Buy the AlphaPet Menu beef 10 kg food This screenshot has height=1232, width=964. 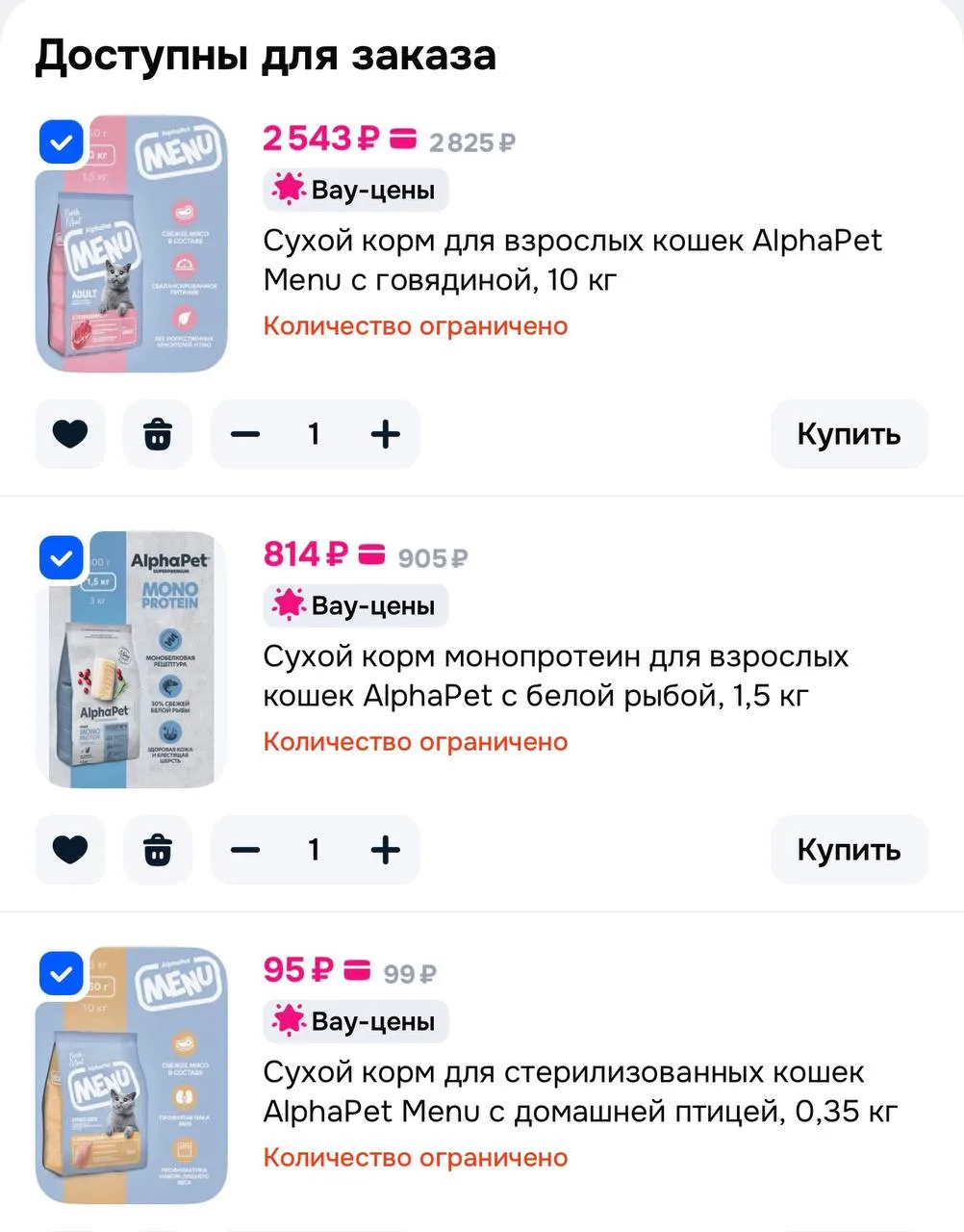[849, 434]
